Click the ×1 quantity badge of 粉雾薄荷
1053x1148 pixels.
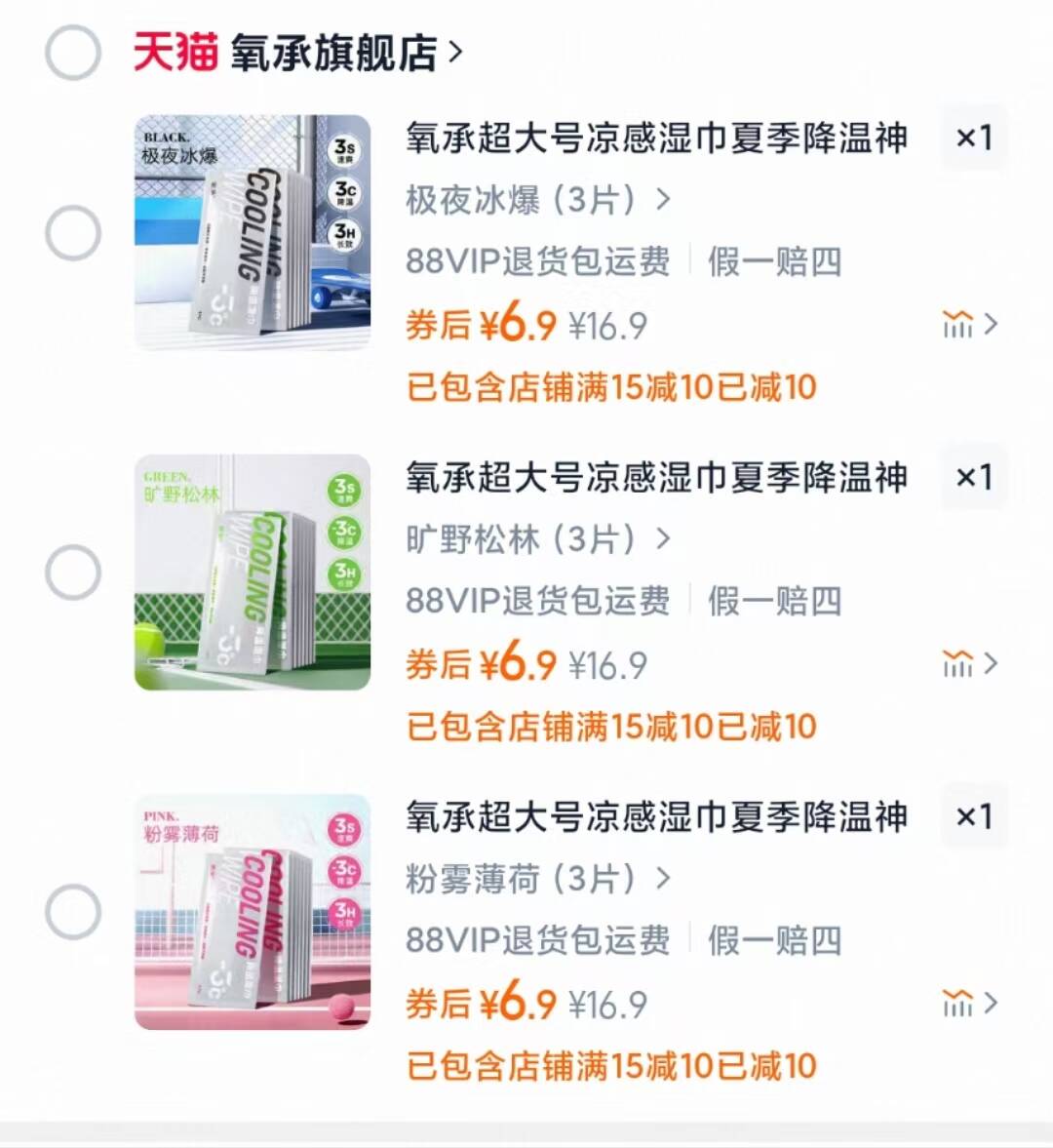pyautogui.click(x=974, y=817)
